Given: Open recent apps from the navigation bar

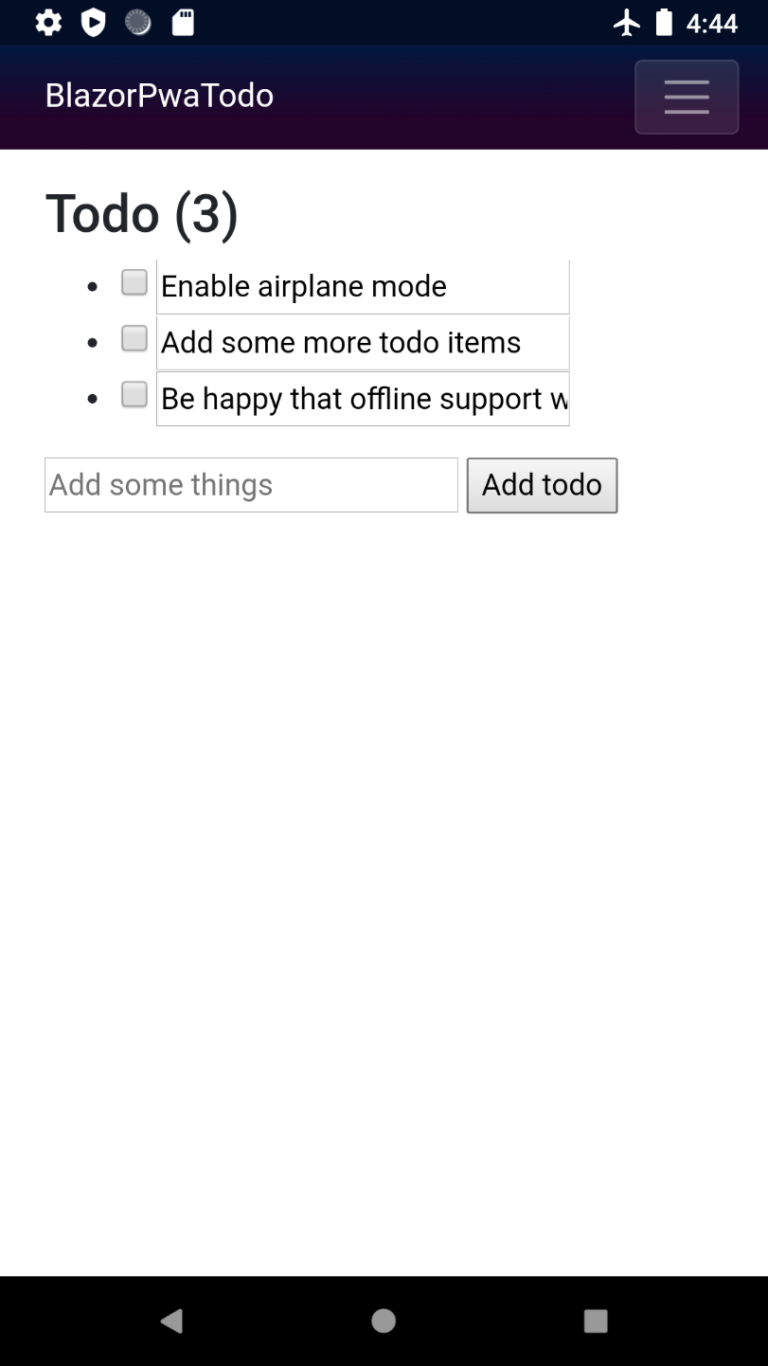Looking at the screenshot, I should (x=595, y=1321).
